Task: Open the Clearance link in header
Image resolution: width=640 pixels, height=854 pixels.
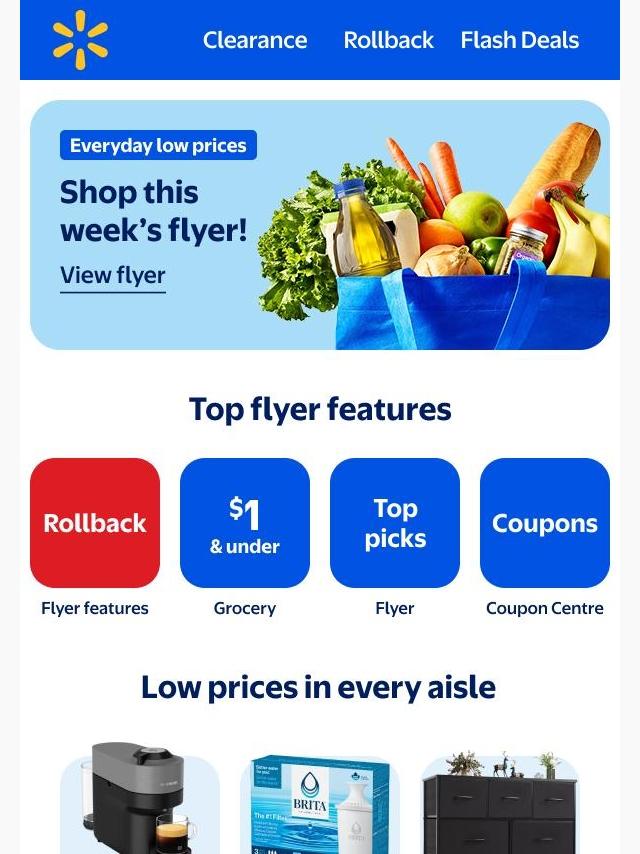Action: (255, 40)
